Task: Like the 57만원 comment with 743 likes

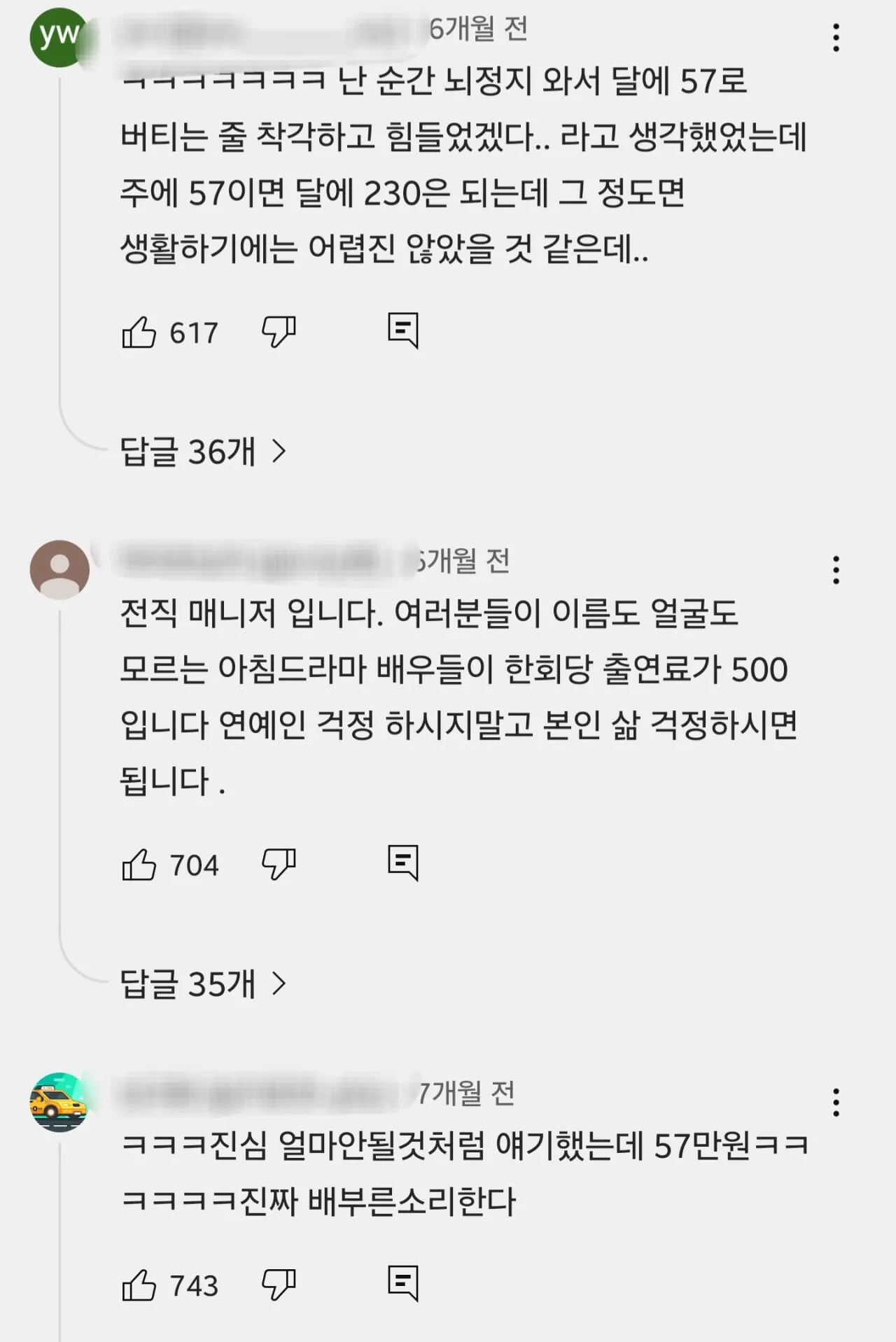Action: coord(139,1285)
